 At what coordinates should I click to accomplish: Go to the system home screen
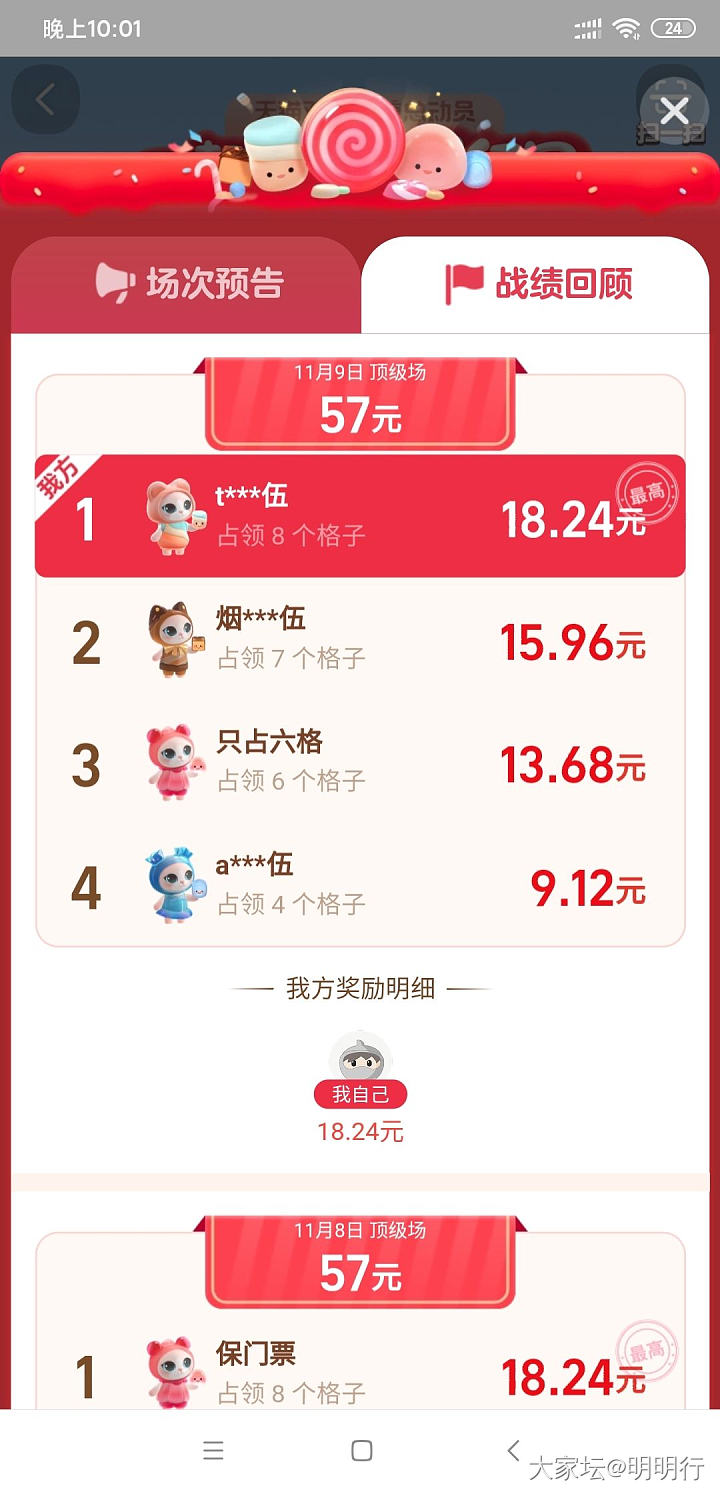(362, 1450)
